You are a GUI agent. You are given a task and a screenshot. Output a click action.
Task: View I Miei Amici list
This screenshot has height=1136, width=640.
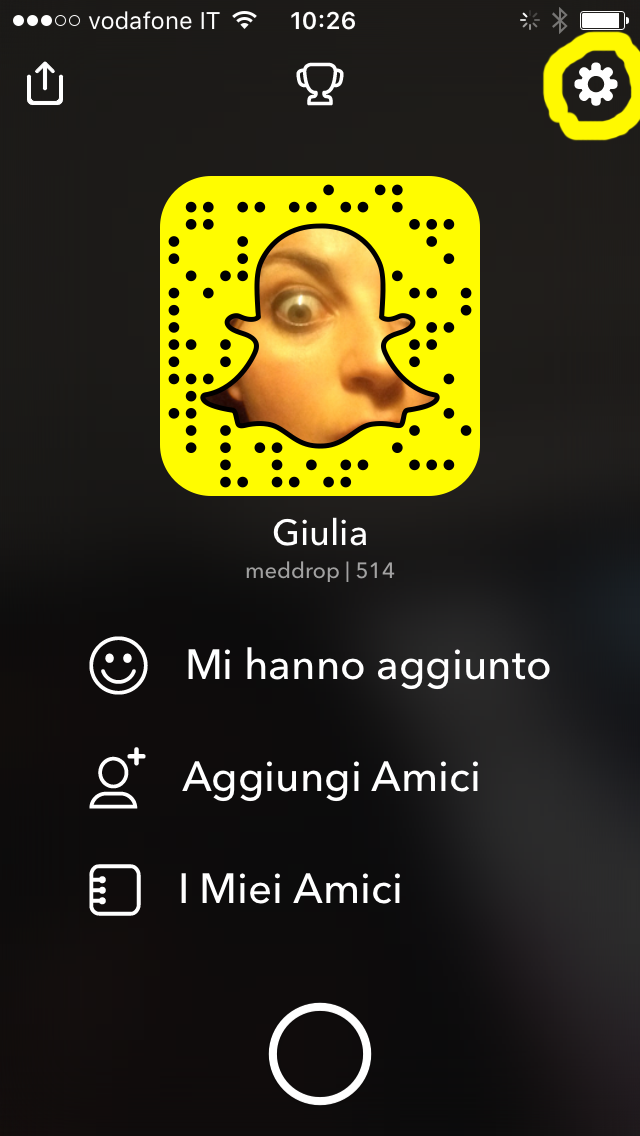pyautogui.click(x=290, y=889)
